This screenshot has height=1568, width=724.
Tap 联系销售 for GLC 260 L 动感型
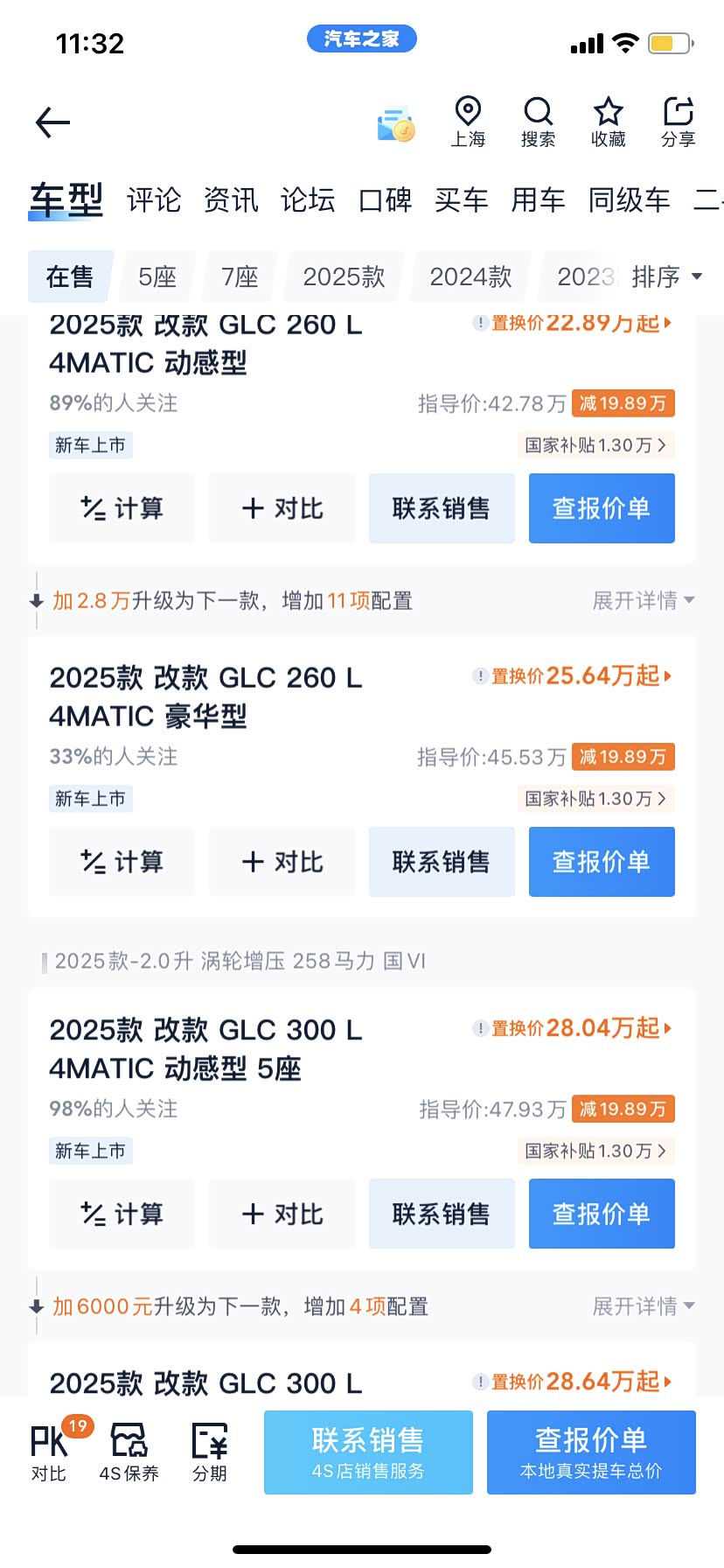[442, 508]
